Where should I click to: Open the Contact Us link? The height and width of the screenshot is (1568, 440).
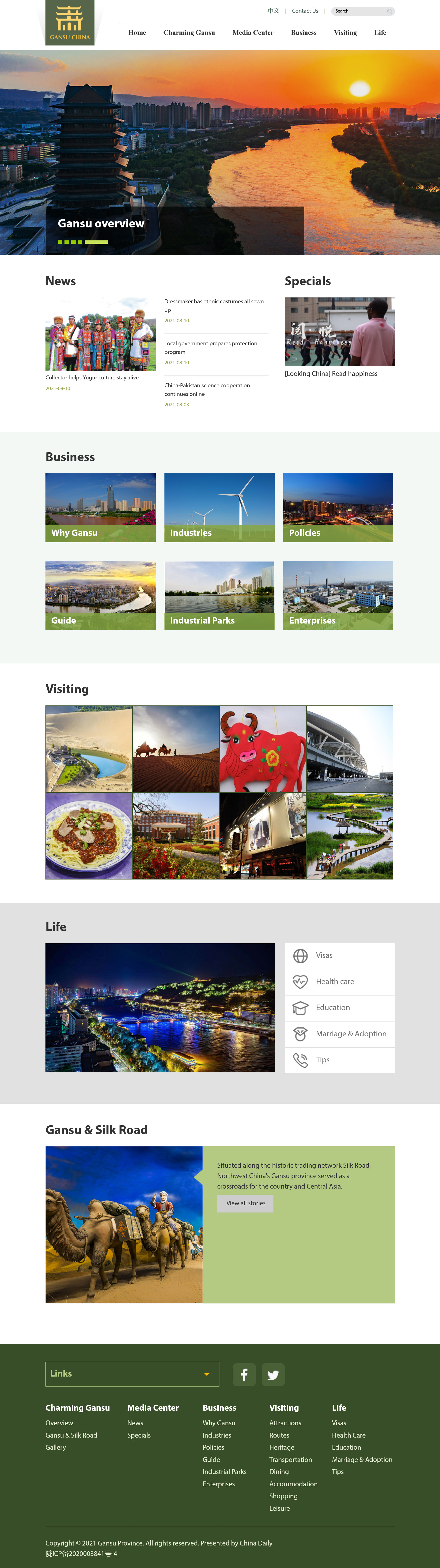(x=305, y=11)
